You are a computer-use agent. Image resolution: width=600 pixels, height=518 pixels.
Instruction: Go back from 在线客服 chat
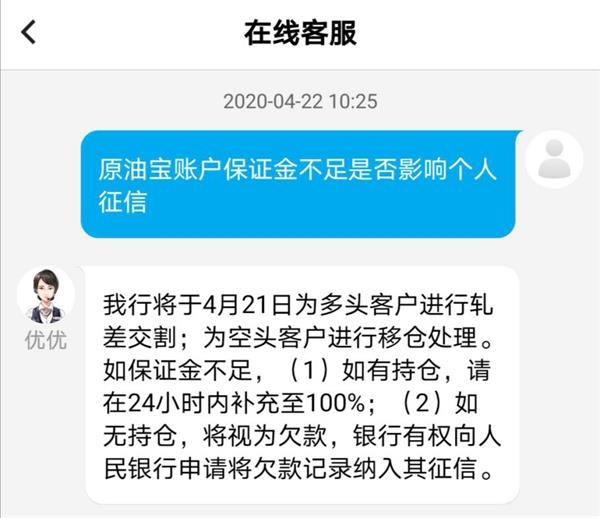(28, 33)
